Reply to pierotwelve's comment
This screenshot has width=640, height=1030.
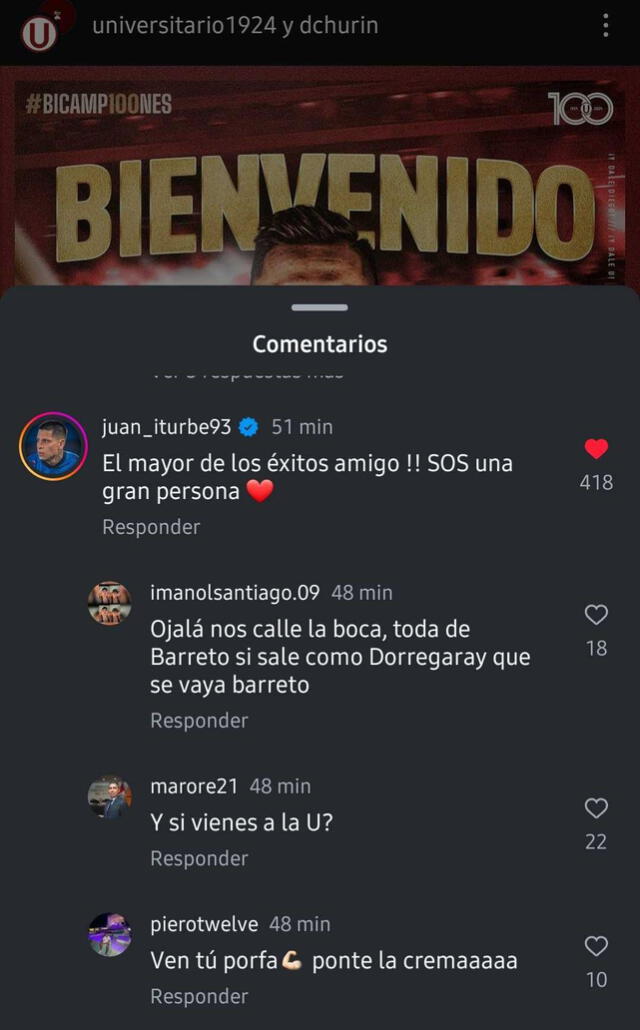tap(199, 996)
